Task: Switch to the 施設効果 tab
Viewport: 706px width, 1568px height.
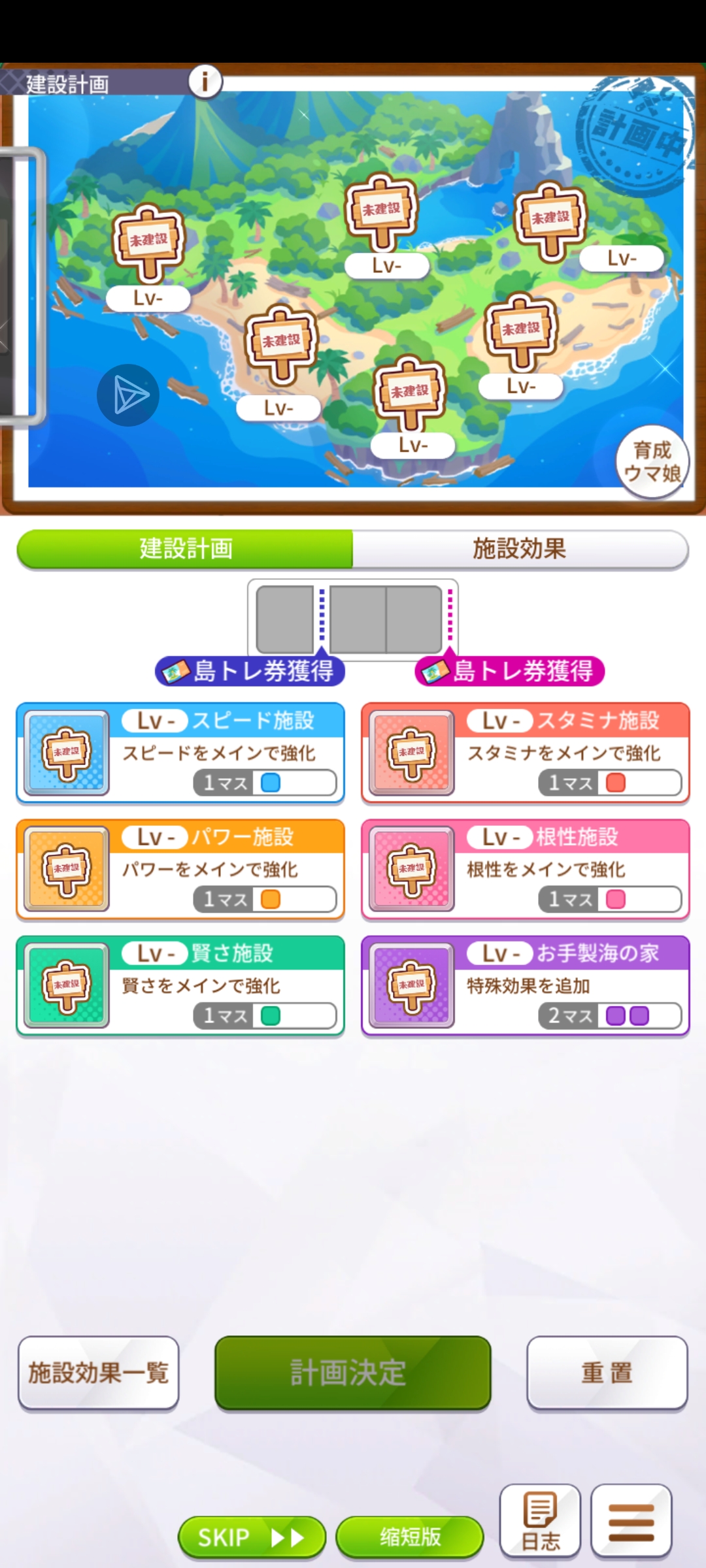Action: pyautogui.click(x=520, y=549)
